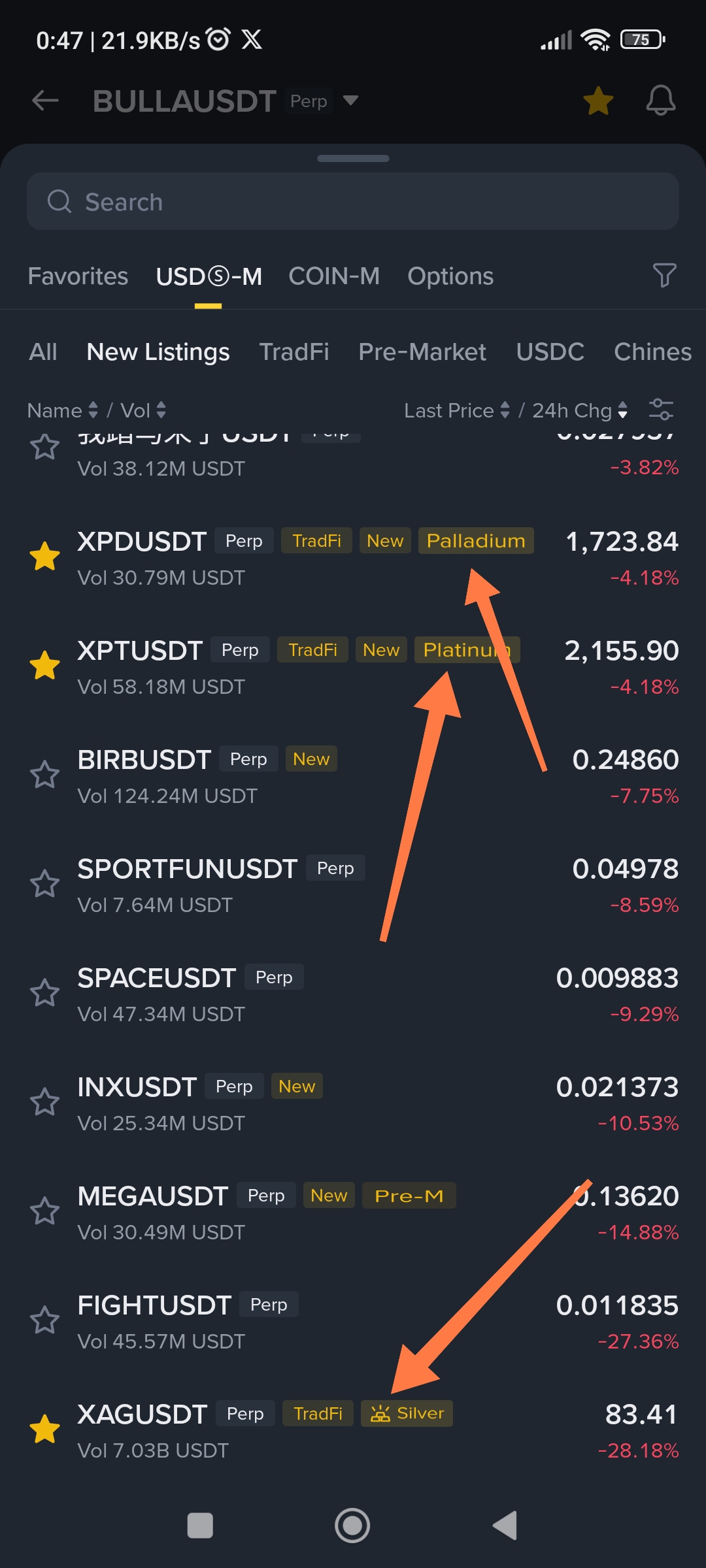
Task: Star the FIGHTUSDT contract
Action: pos(45,1320)
